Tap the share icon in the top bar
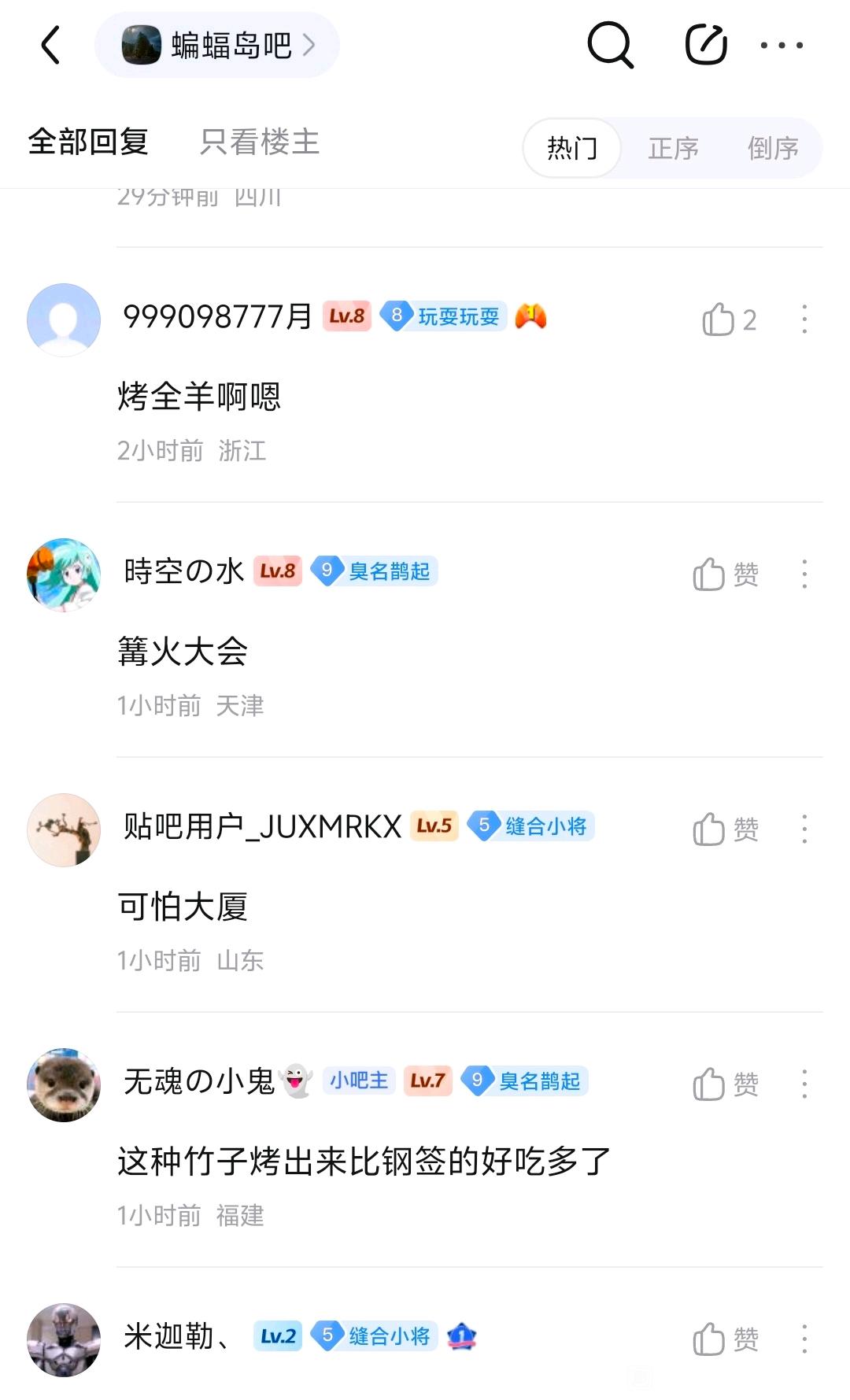Screen dimensions: 850x1400 705,45
